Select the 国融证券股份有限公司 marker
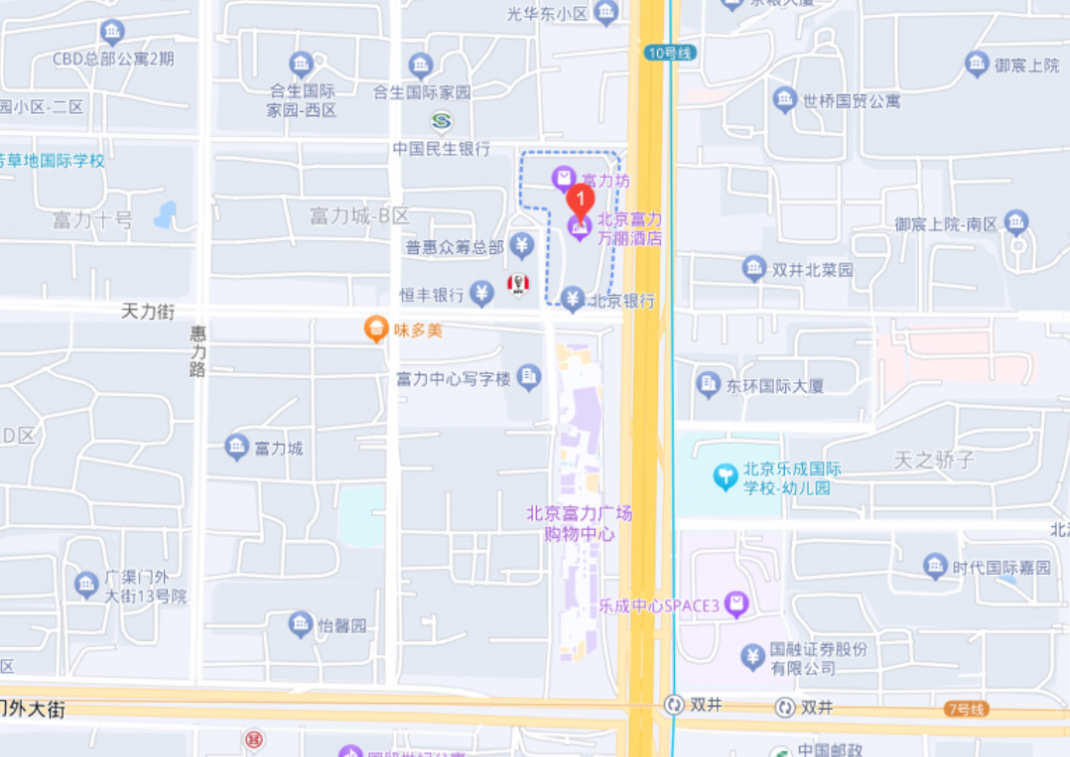Viewport: 1070px width, 757px height. (753, 657)
